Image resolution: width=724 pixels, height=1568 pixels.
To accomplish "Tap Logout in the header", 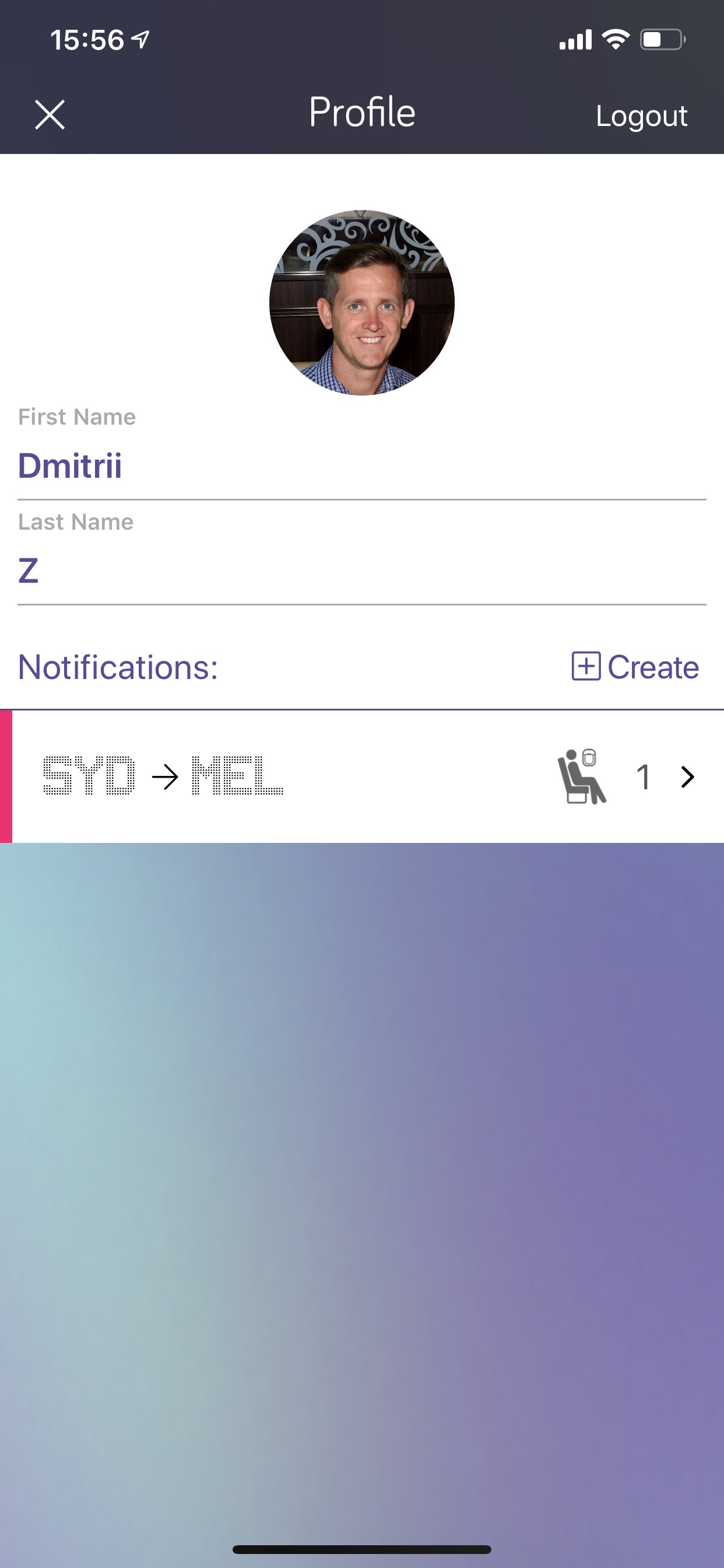I will [x=641, y=116].
